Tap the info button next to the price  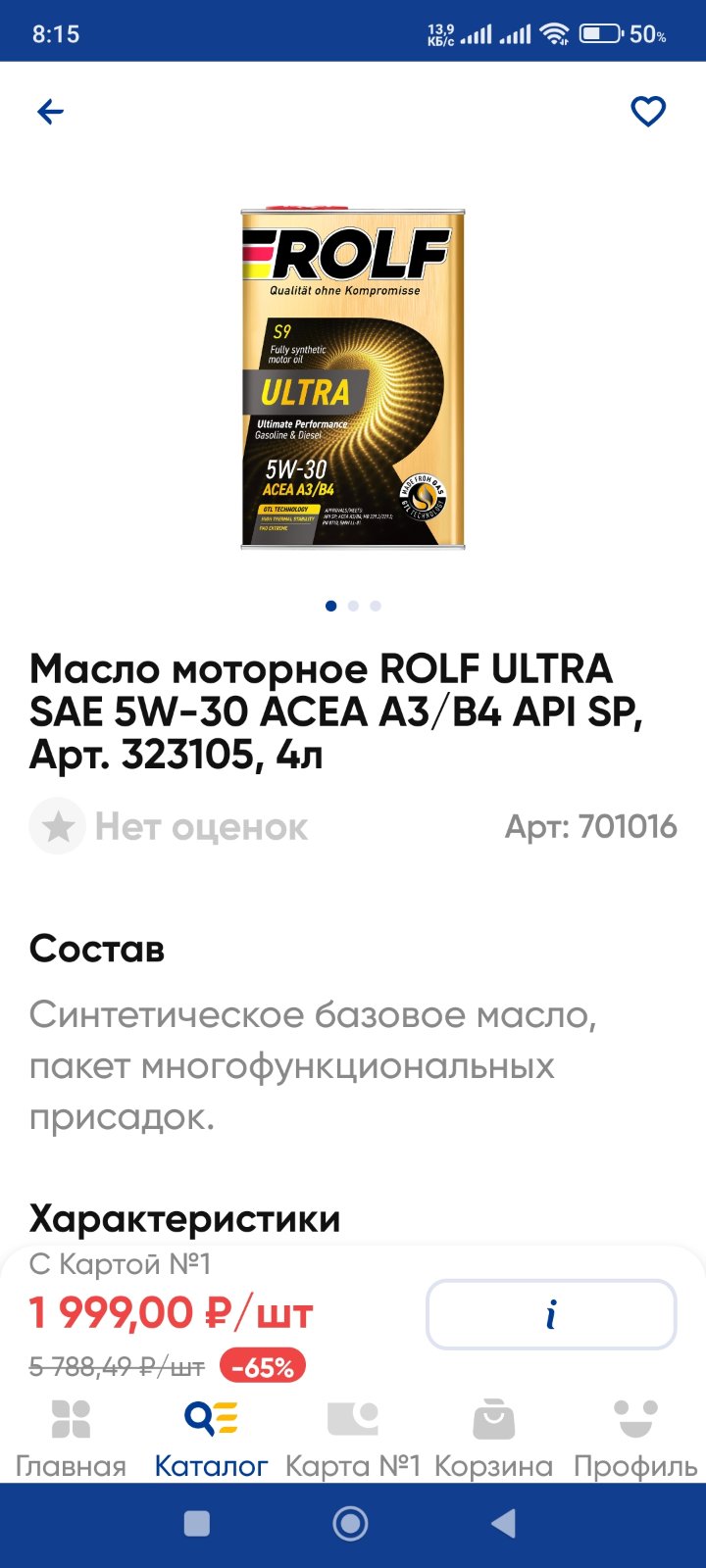(551, 1314)
